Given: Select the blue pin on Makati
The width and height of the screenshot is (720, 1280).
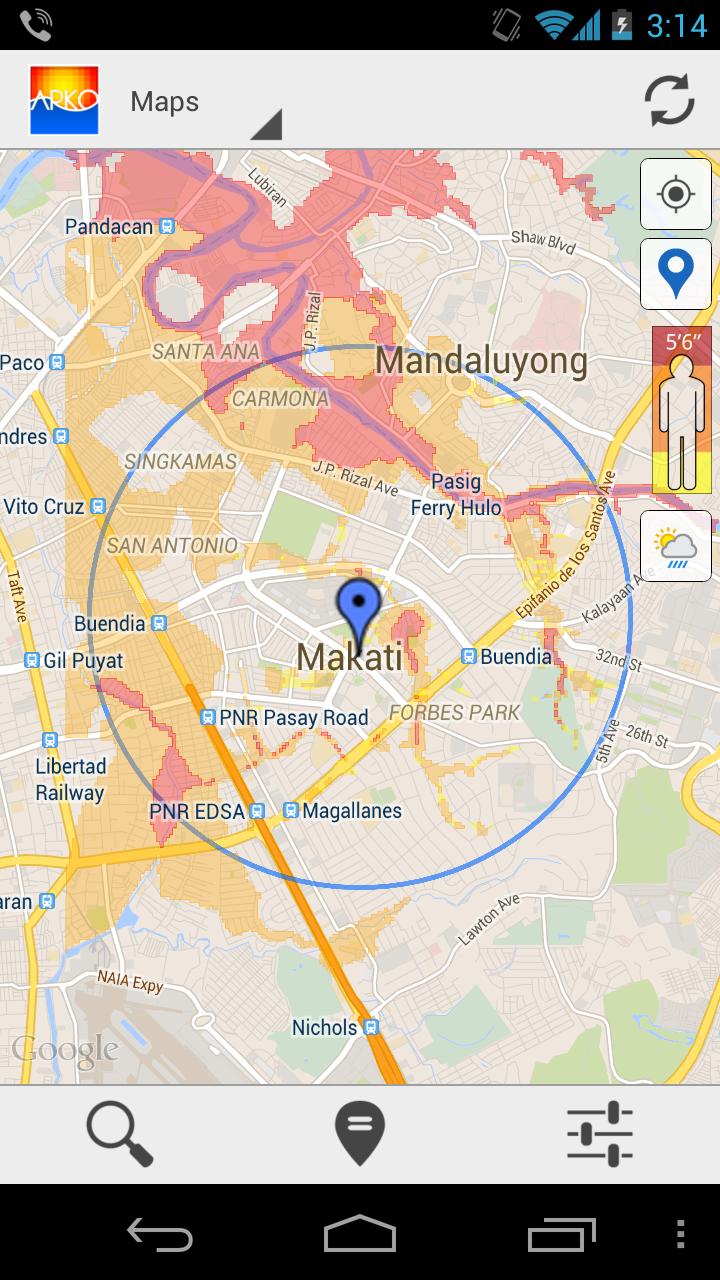Looking at the screenshot, I should click(x=359, y=608).
